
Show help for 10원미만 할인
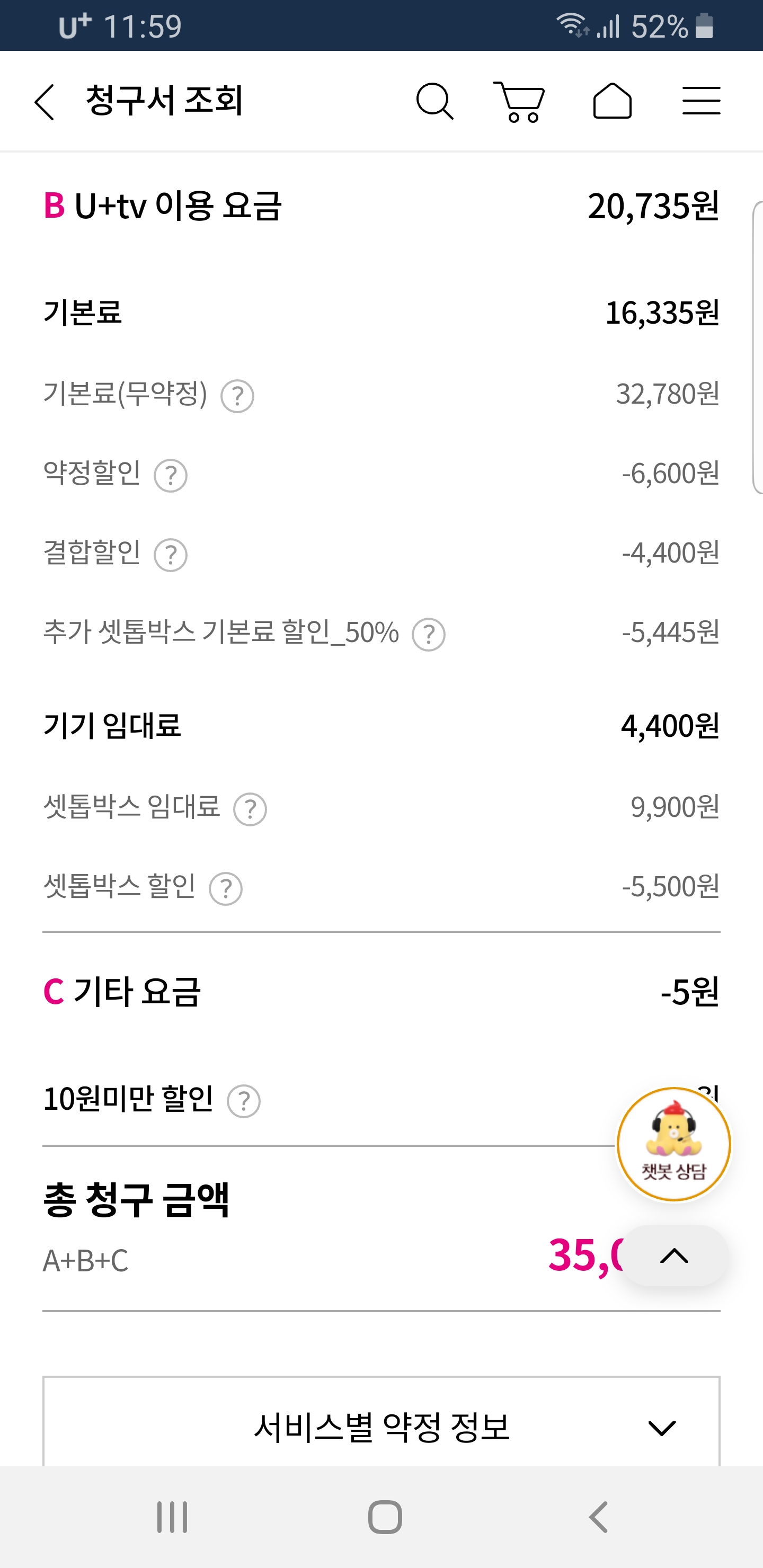[244, 1101]
